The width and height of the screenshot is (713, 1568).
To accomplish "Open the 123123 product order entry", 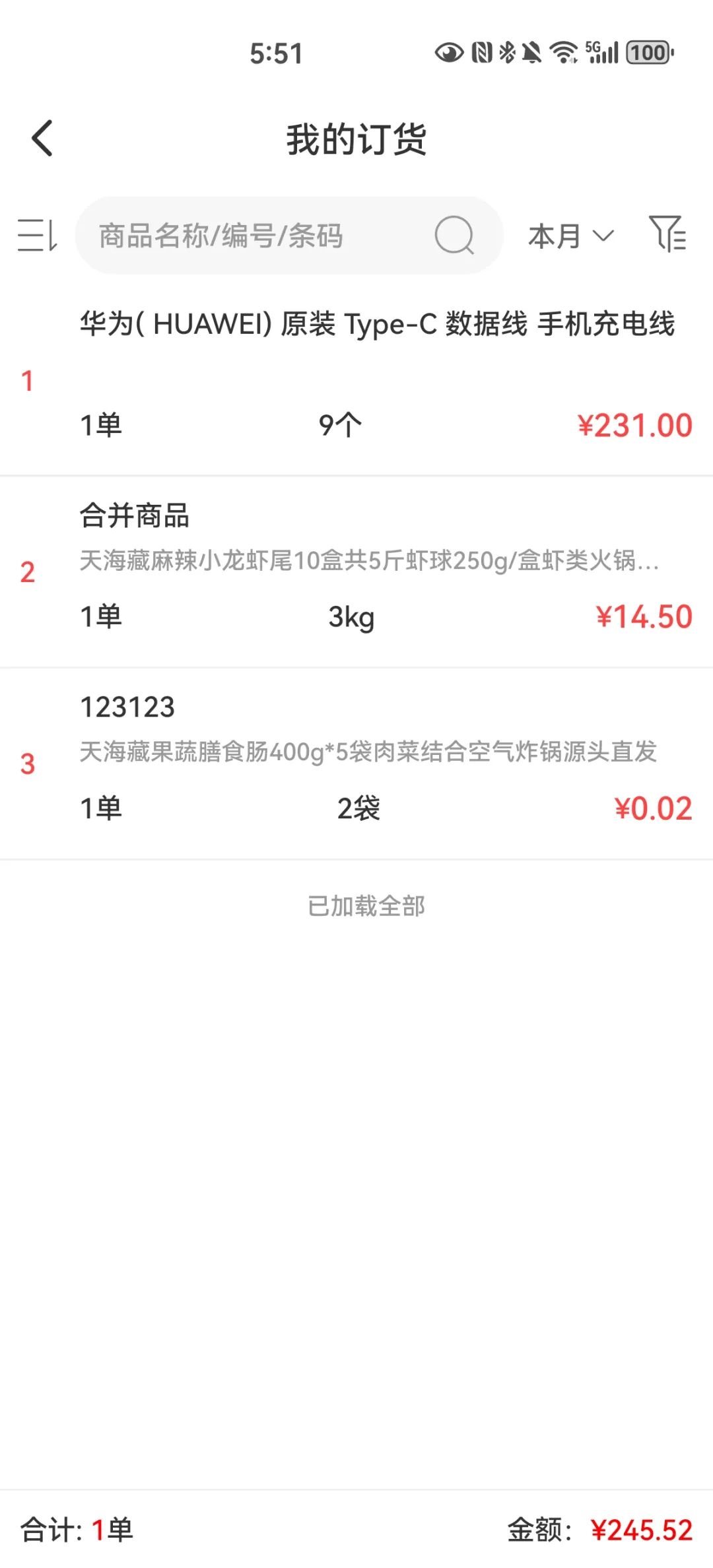I will tap(127, 707).
